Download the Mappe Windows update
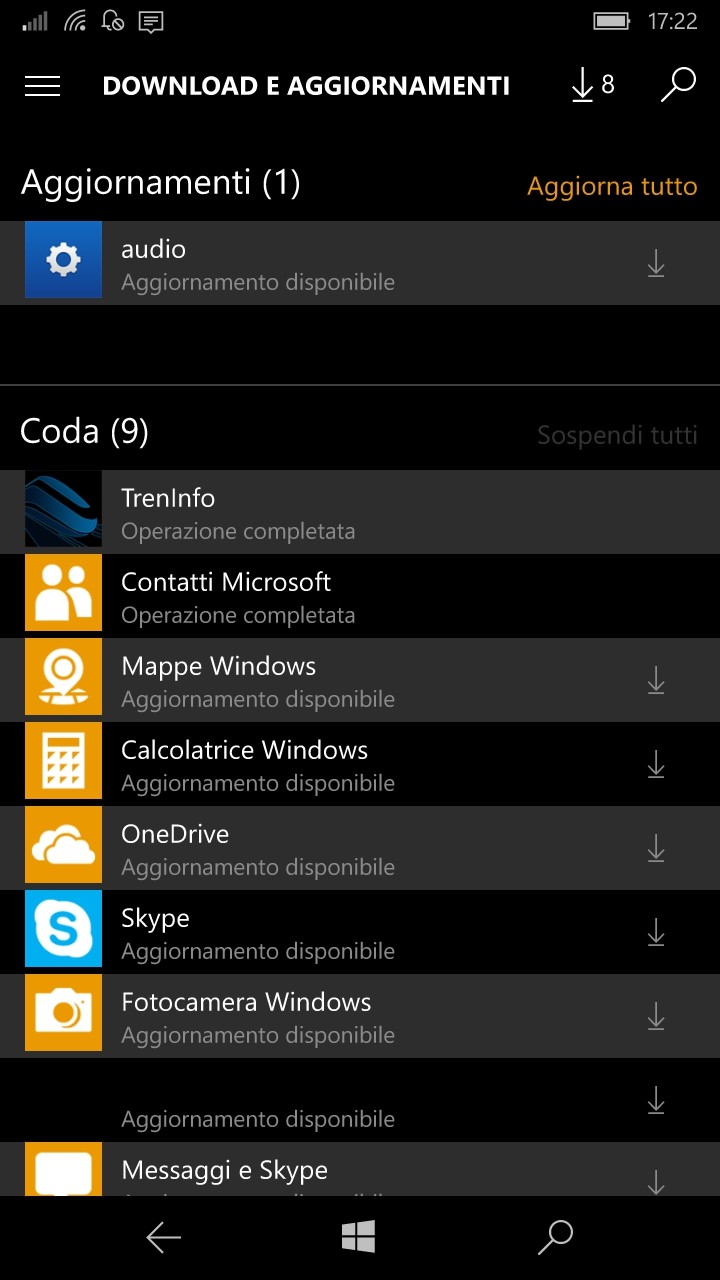This screenshot has height=1280, width=720. [656, 681]
